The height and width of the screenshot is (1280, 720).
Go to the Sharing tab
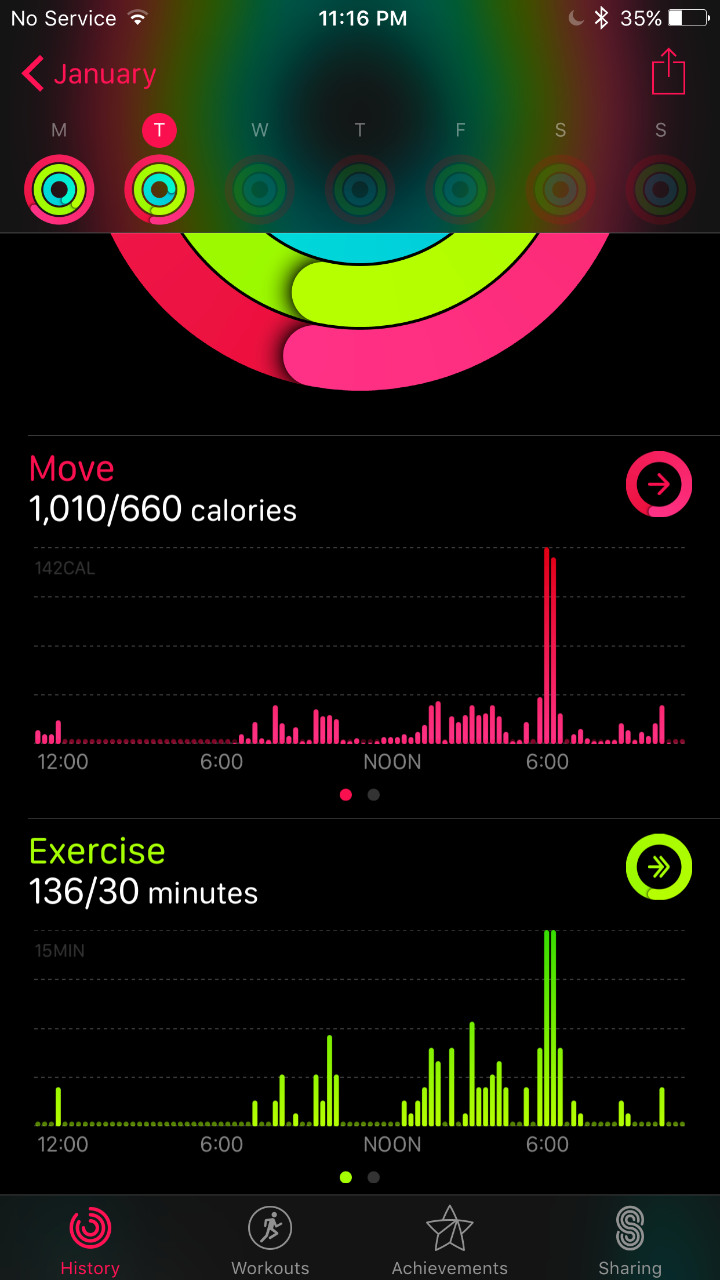point(630,1240)
